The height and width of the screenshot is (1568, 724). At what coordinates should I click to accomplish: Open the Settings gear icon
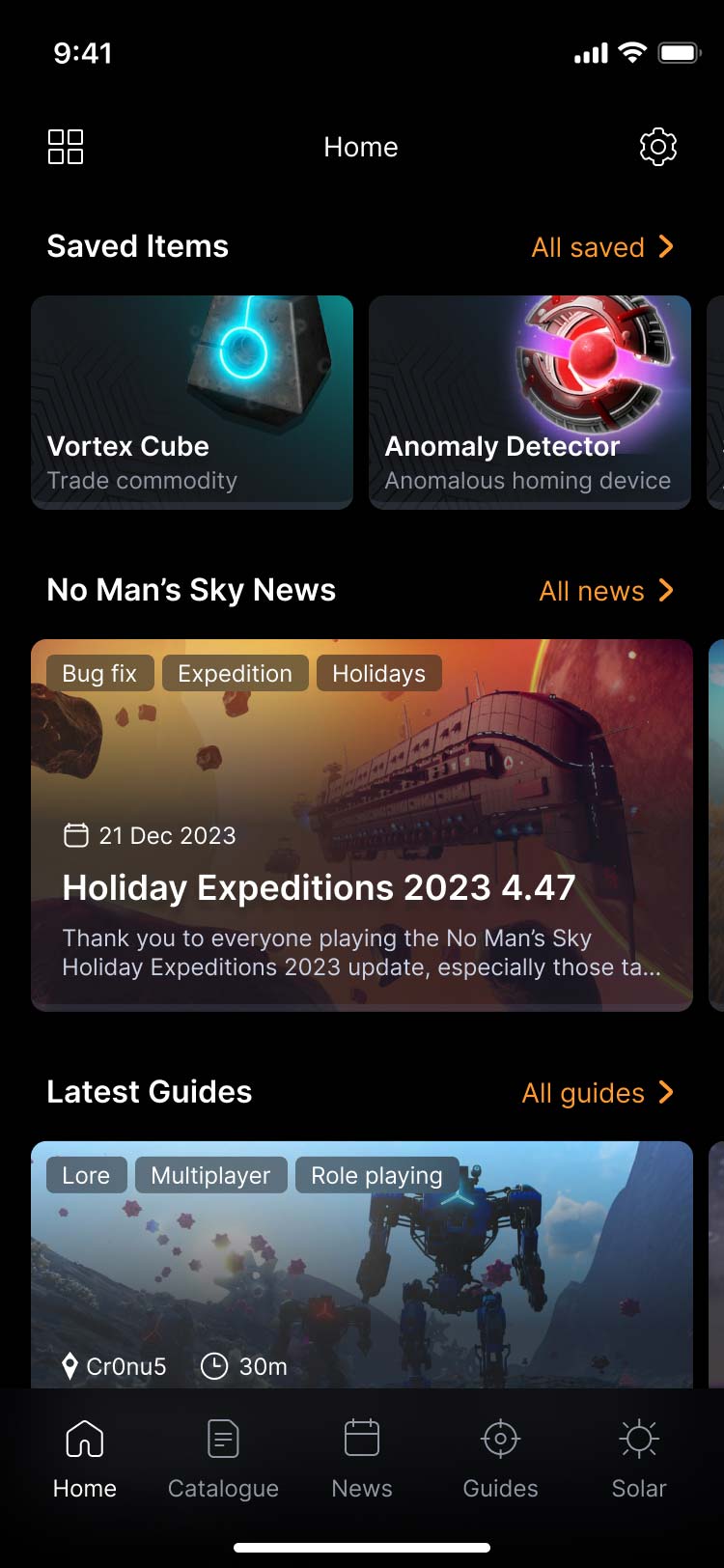click(x=657, y=147)
